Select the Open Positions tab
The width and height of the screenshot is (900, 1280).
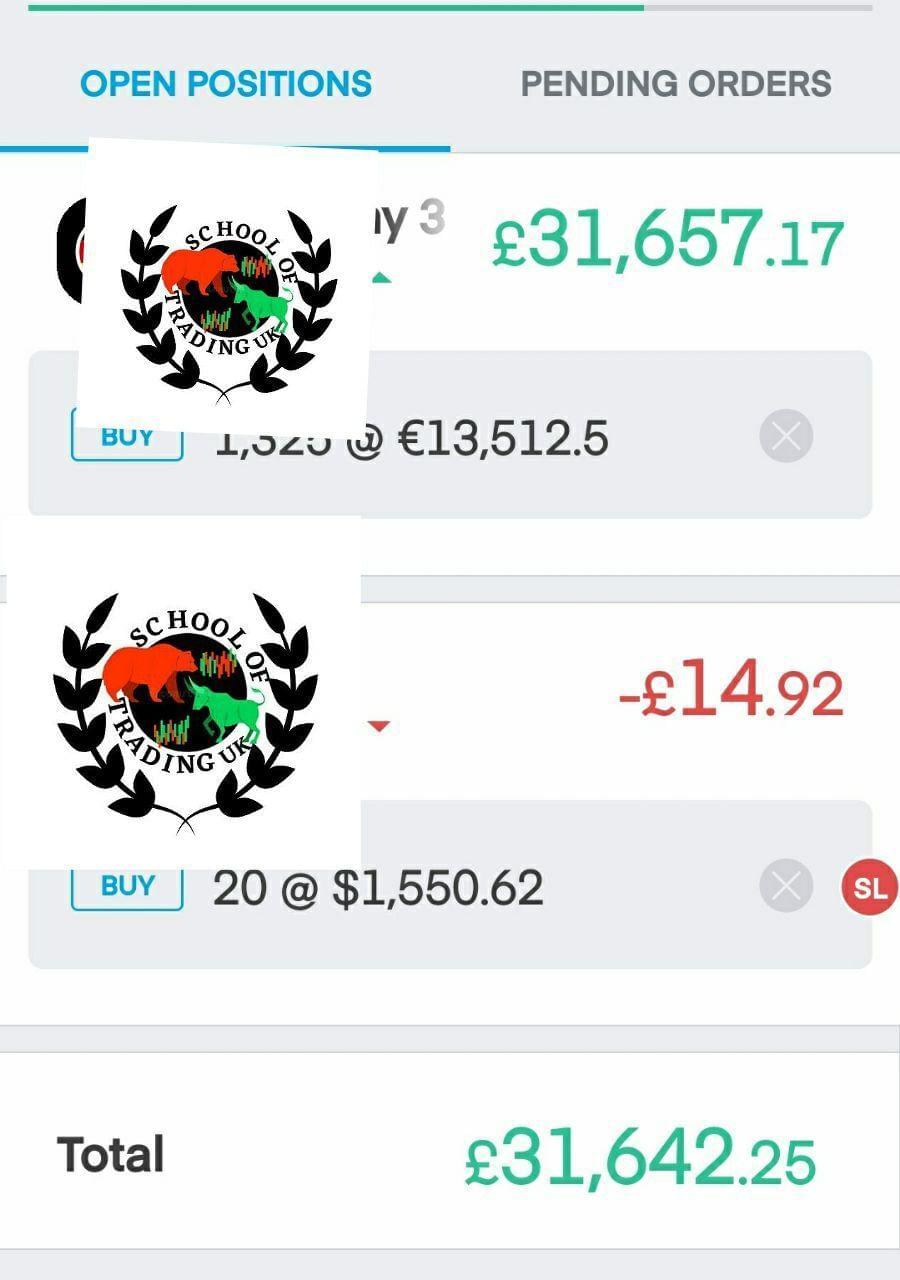tap(226, 84)
